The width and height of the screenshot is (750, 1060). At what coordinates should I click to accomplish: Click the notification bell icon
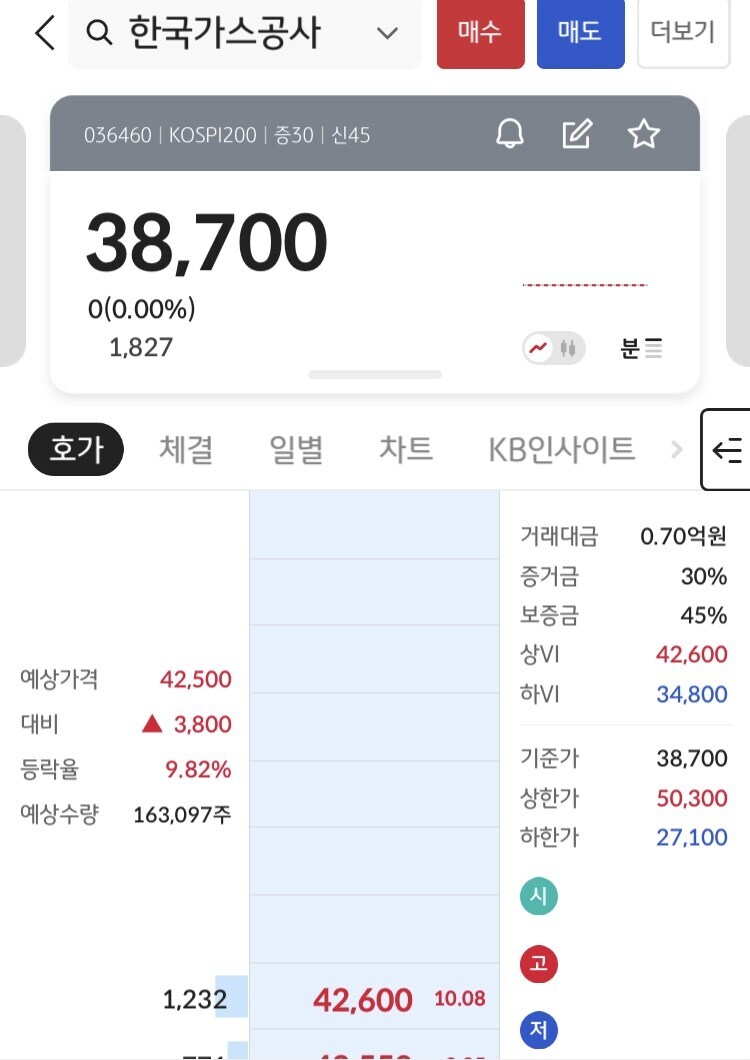coord(509,133)
